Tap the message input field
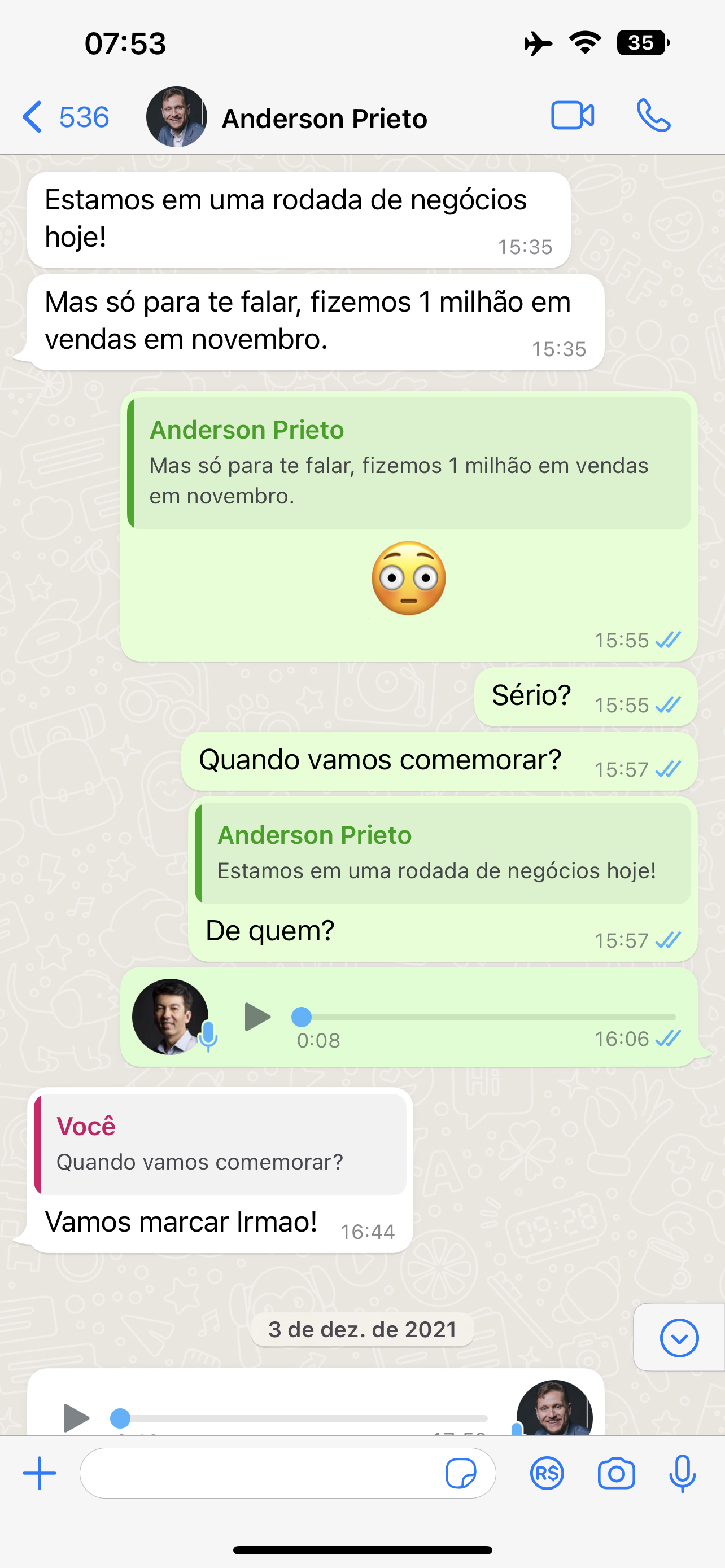 pyautogui.click(x=256, y=1473)
